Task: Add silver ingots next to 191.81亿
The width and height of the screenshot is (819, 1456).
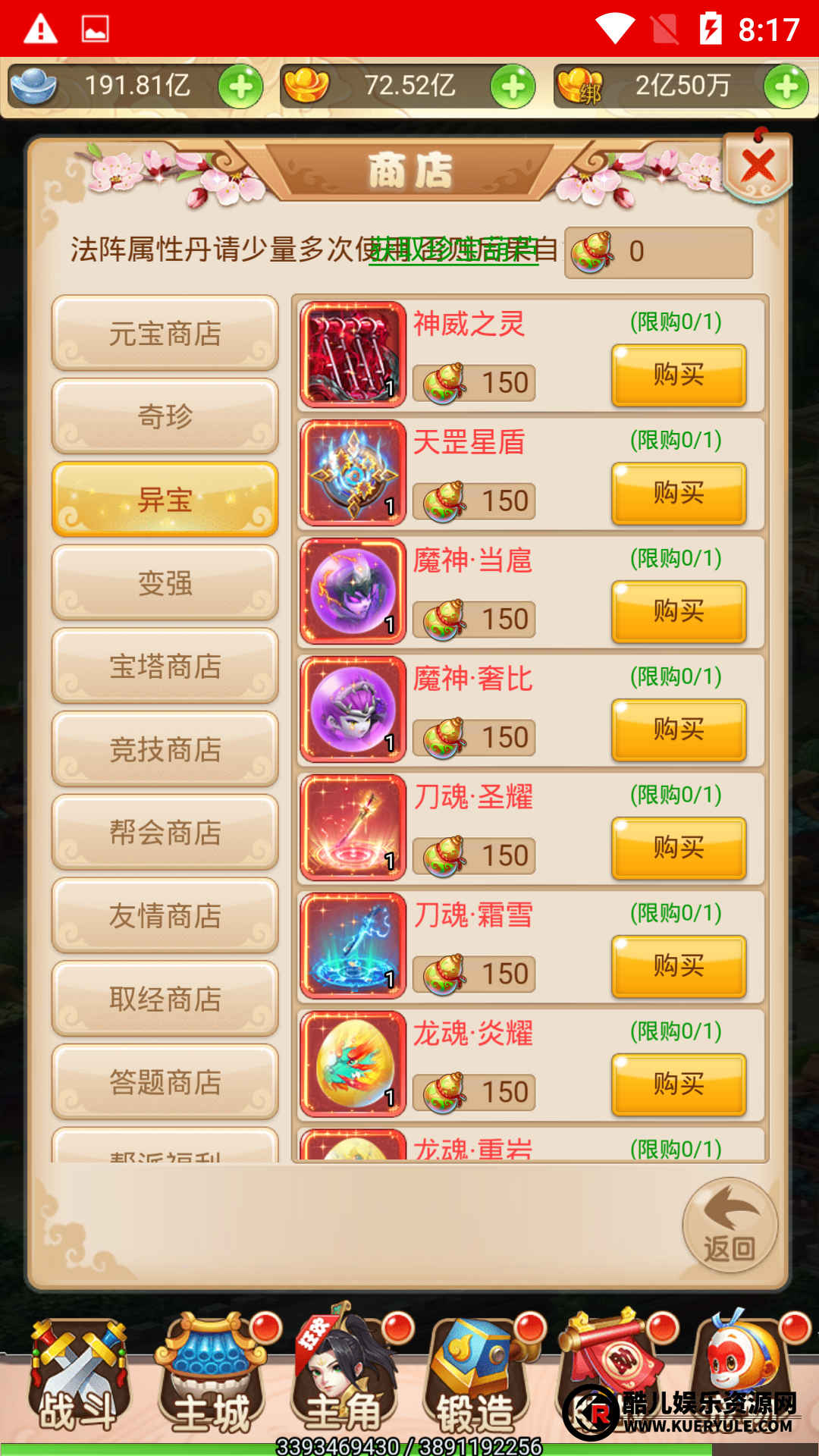Action: (240, 86)
